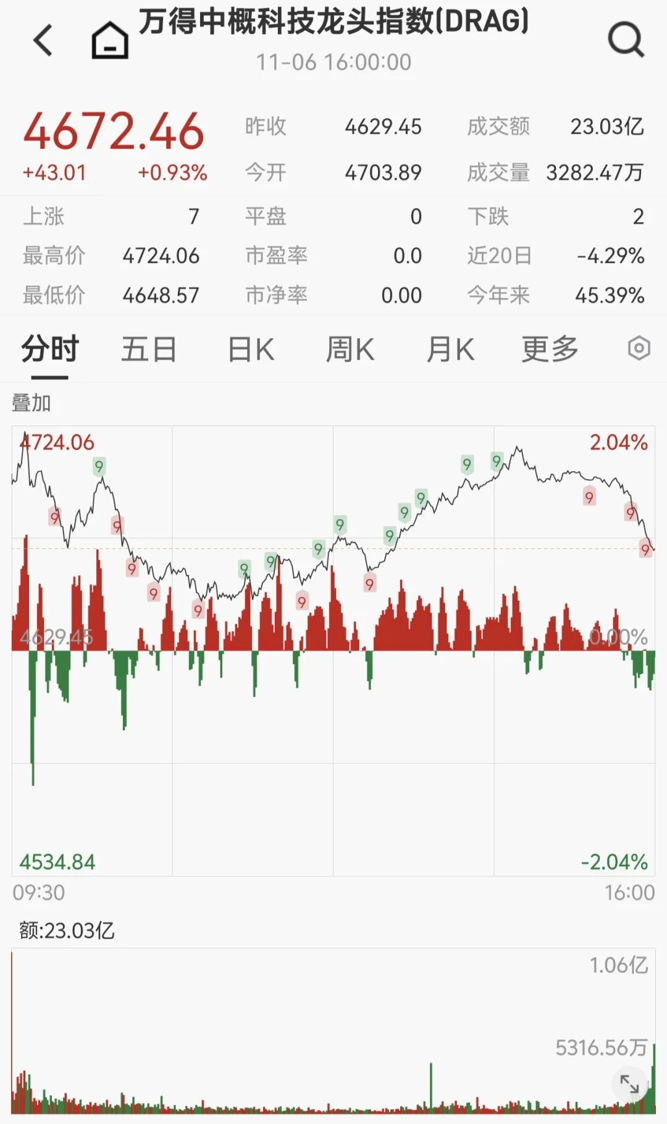This screenshot has height=1124, width=667.
Task: Show the 月K chart tab
Action: tap(450, 349)
